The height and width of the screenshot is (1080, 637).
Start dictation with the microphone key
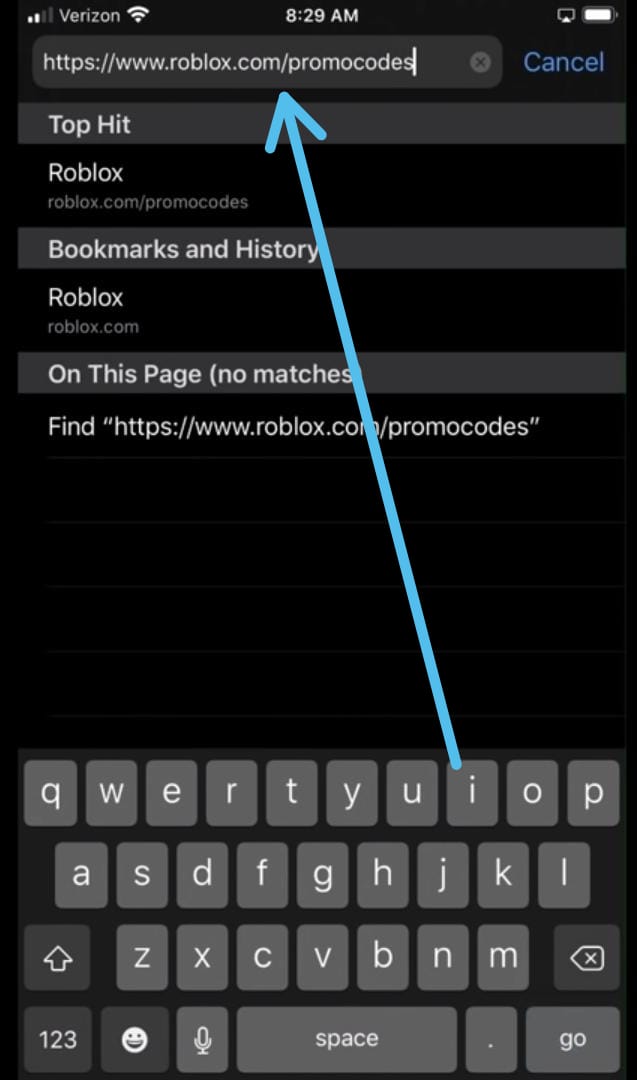[x=202, y=1039]
